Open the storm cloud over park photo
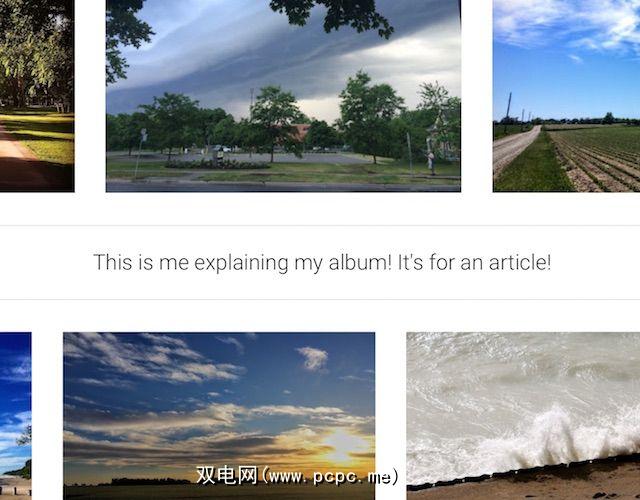Viewport: 640px width, 500px height. pyautogui.click(x=283, y=95)
